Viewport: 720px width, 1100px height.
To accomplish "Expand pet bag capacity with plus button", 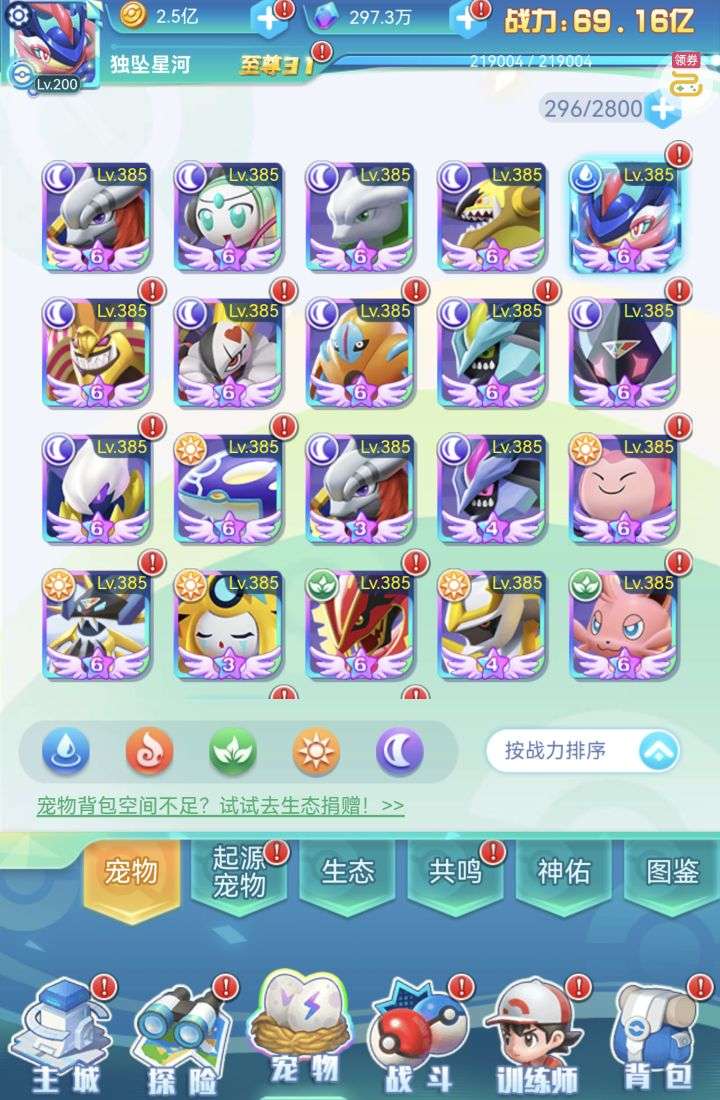I will [x=662, y=108].
